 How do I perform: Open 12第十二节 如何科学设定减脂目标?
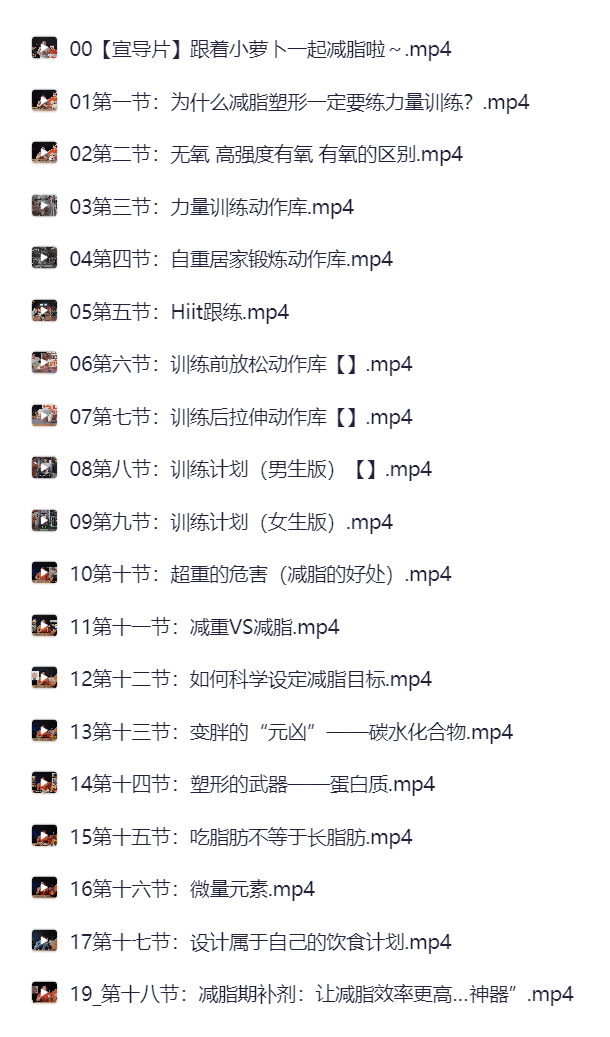[x=250, y=679]
